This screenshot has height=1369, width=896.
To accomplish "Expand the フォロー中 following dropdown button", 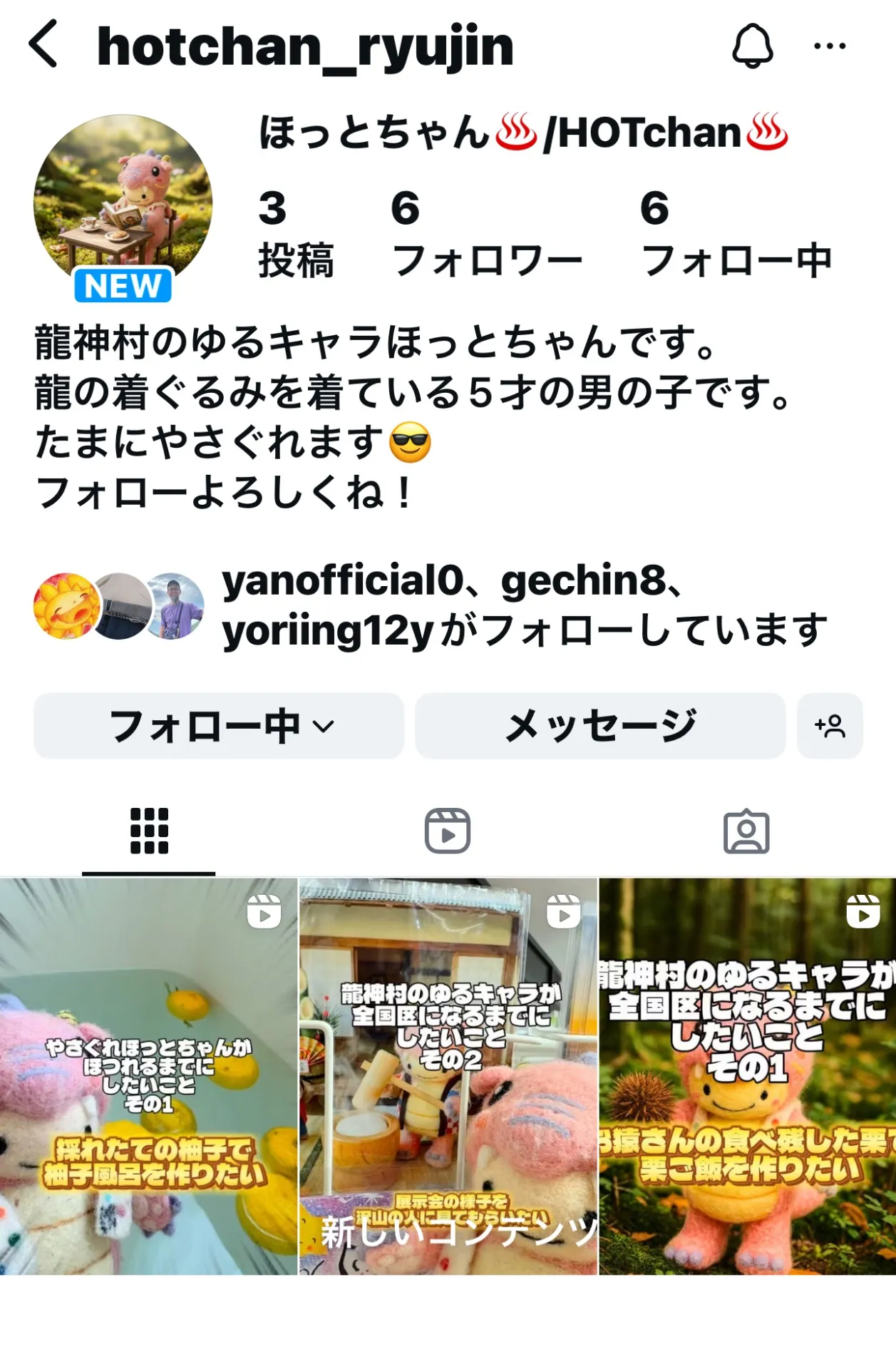I will coord(219,726).
